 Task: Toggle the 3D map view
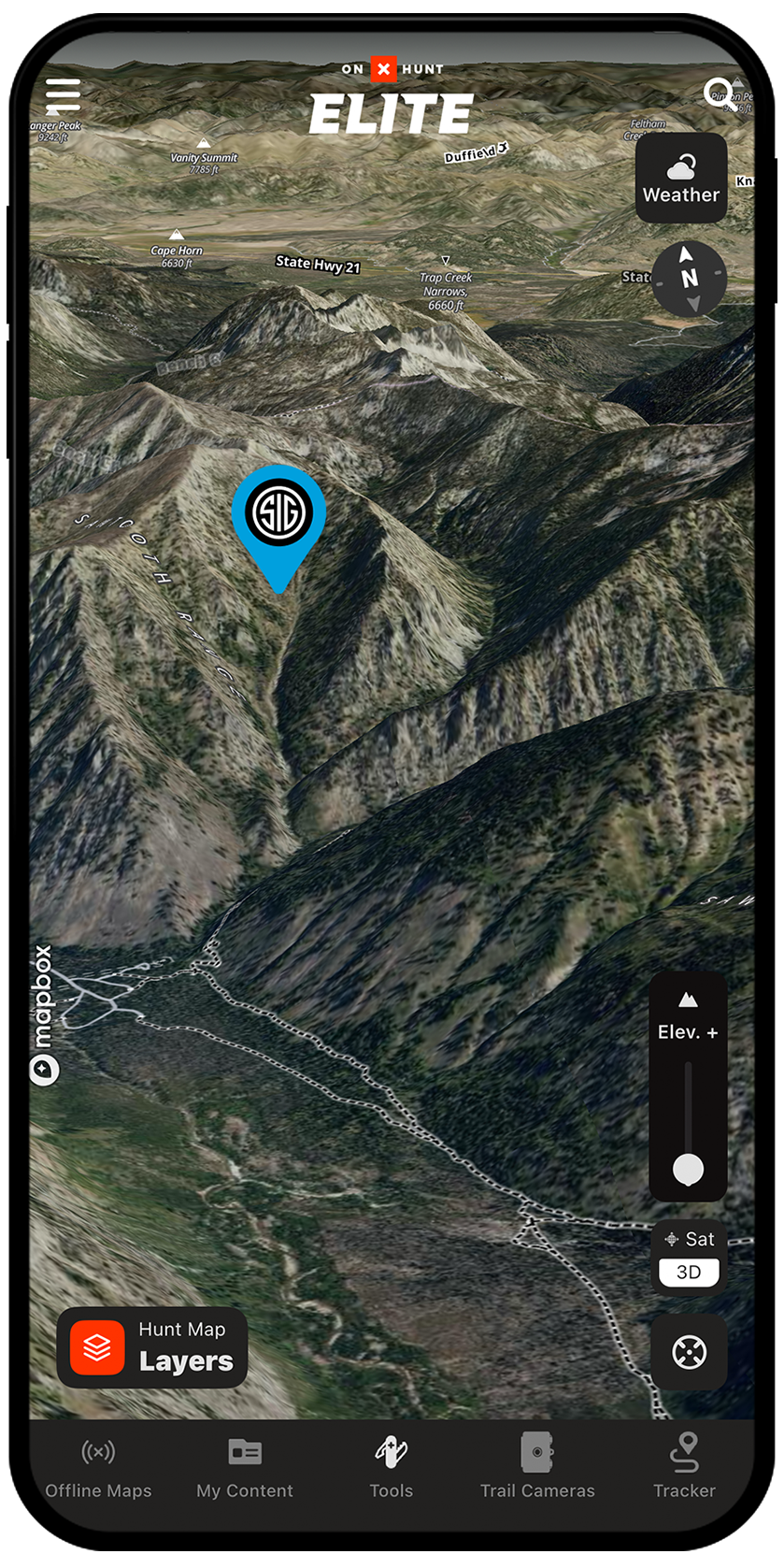click(x=689, y=1272)
